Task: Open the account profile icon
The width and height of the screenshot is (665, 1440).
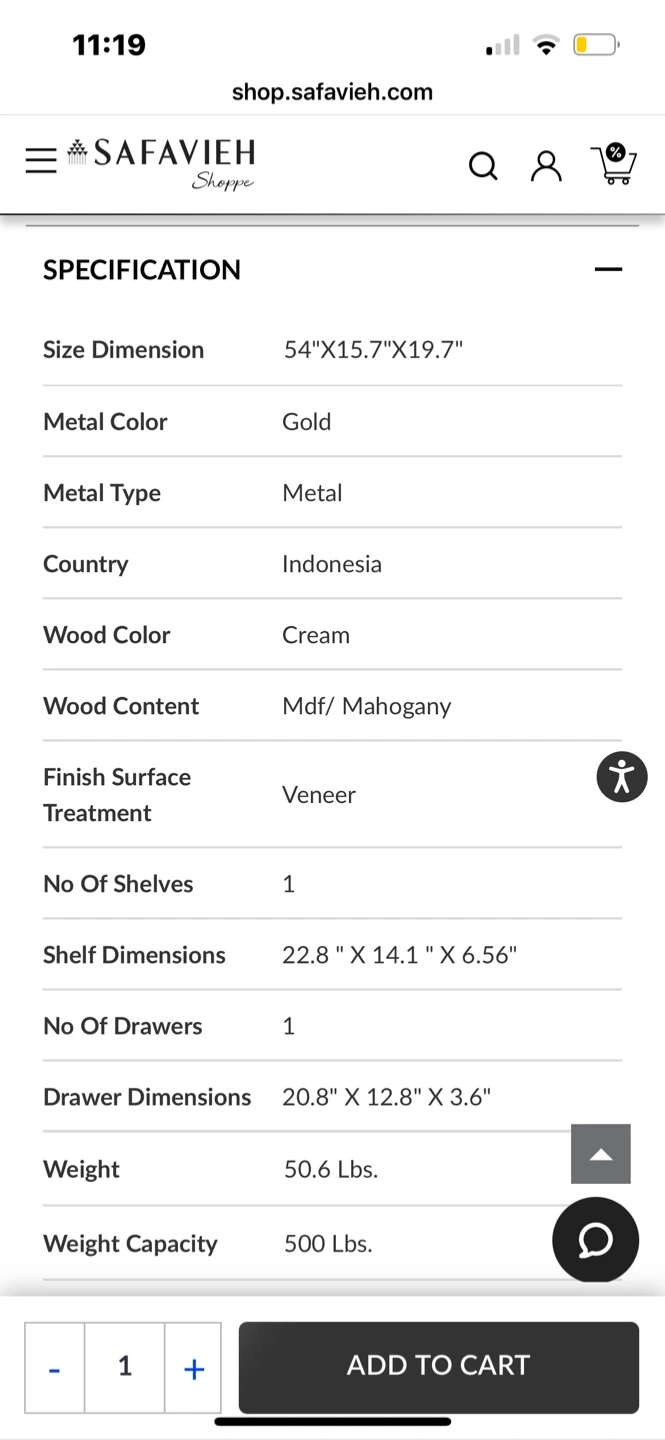Action: pos(546,166)
